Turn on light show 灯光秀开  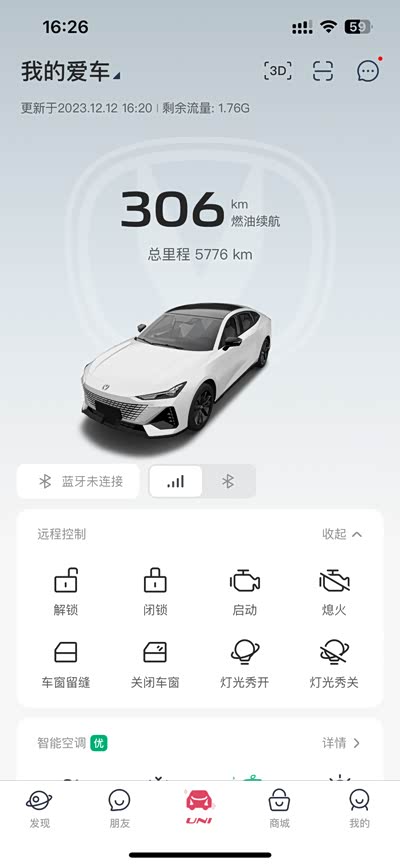[x=245, y=665]
